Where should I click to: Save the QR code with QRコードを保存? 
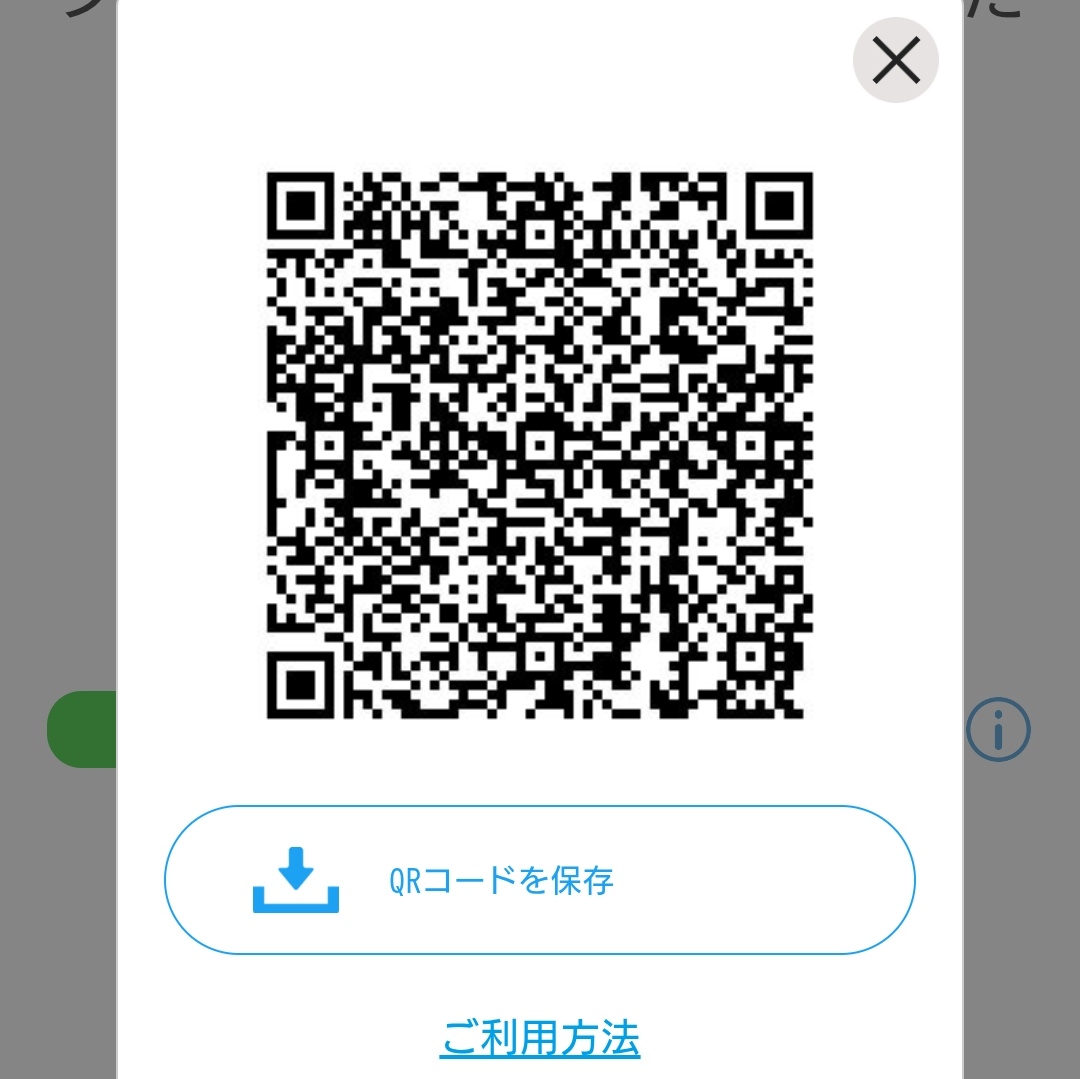539,880
